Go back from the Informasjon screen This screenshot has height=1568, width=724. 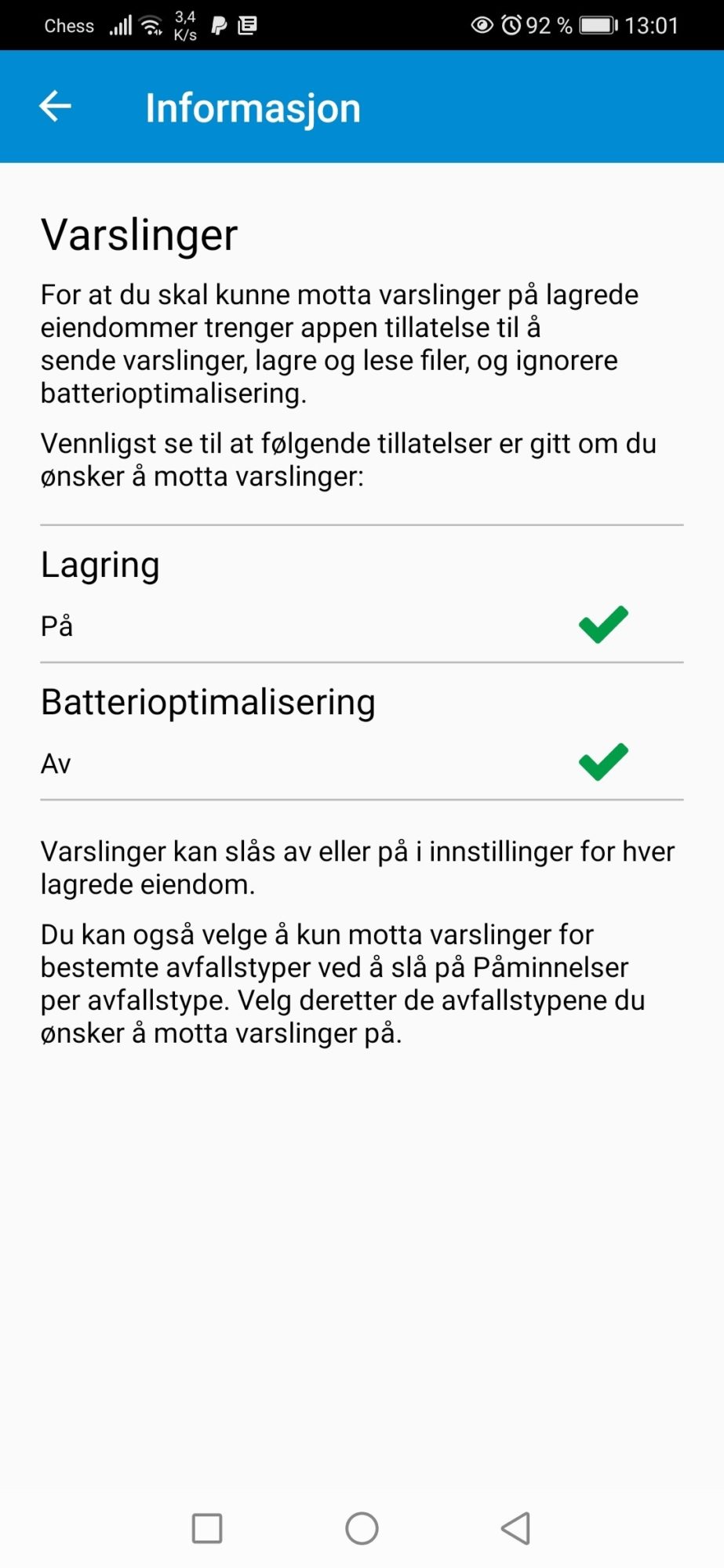point(55,107)
